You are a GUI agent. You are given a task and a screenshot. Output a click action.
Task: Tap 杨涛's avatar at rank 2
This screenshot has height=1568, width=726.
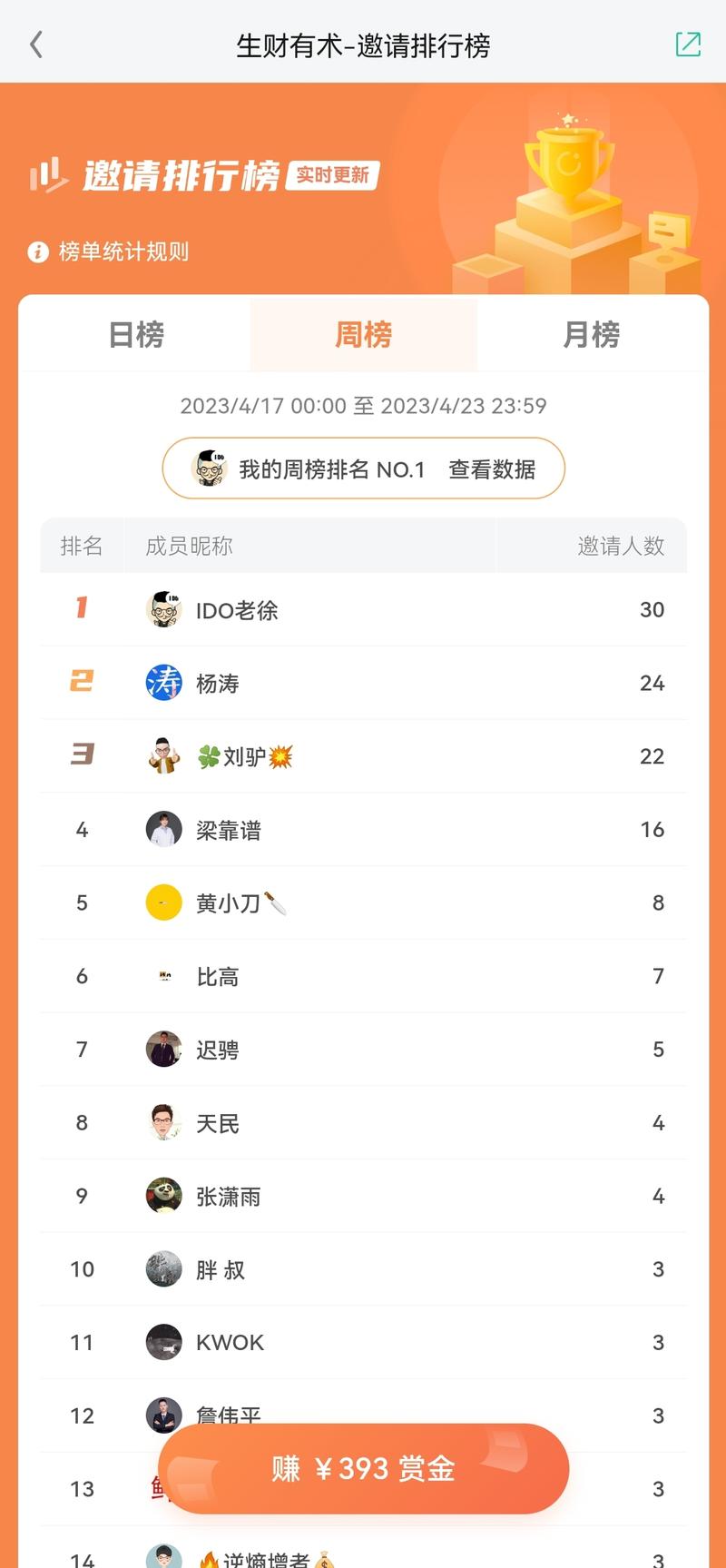click(x=163, y=684)
